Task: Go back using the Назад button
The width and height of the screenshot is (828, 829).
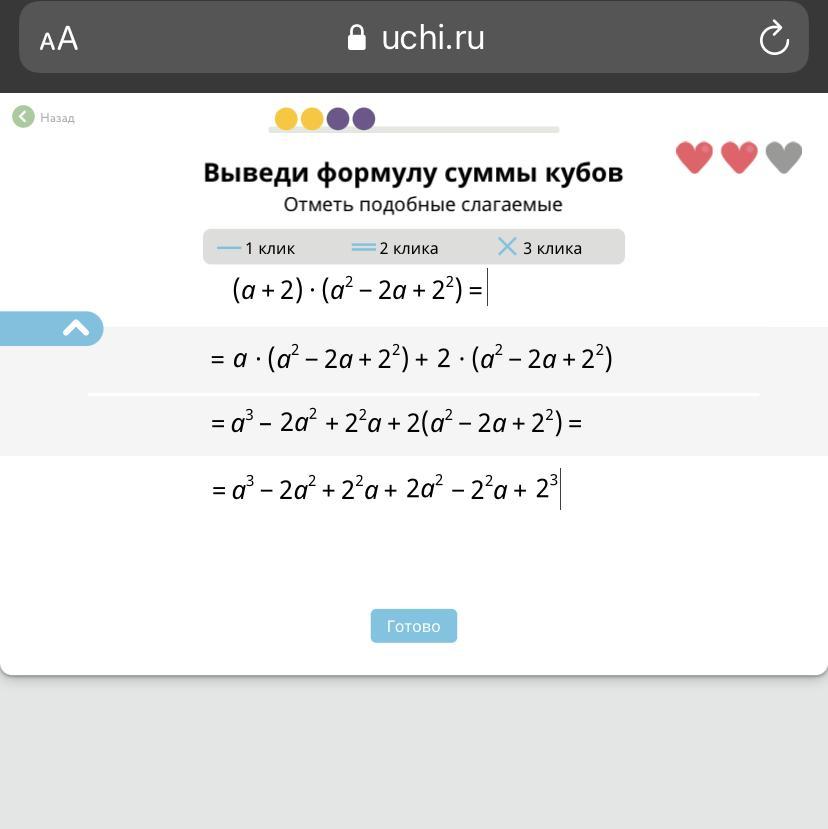Action: [x=44, y=117]
